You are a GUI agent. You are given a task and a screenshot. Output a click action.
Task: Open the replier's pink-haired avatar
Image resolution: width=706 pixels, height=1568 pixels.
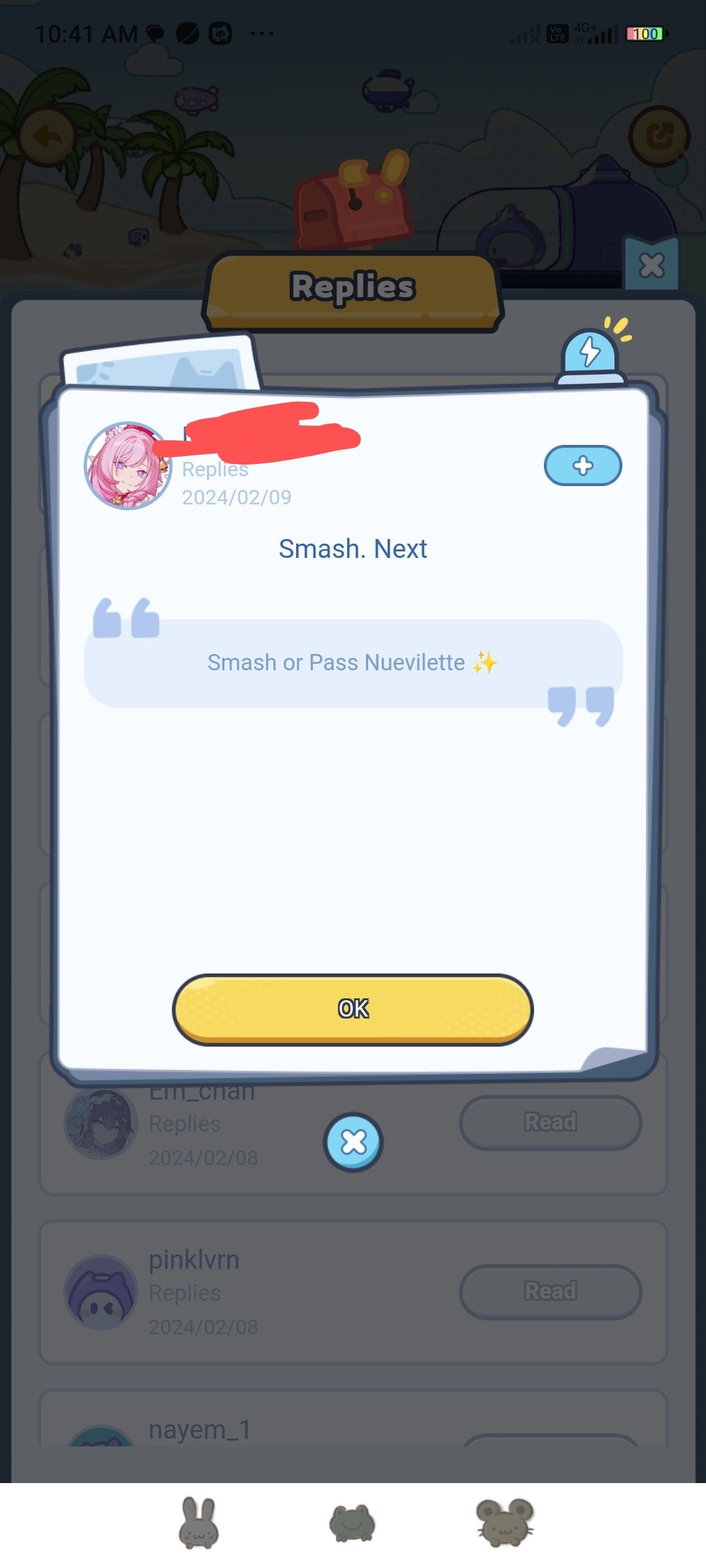point(128,466)
